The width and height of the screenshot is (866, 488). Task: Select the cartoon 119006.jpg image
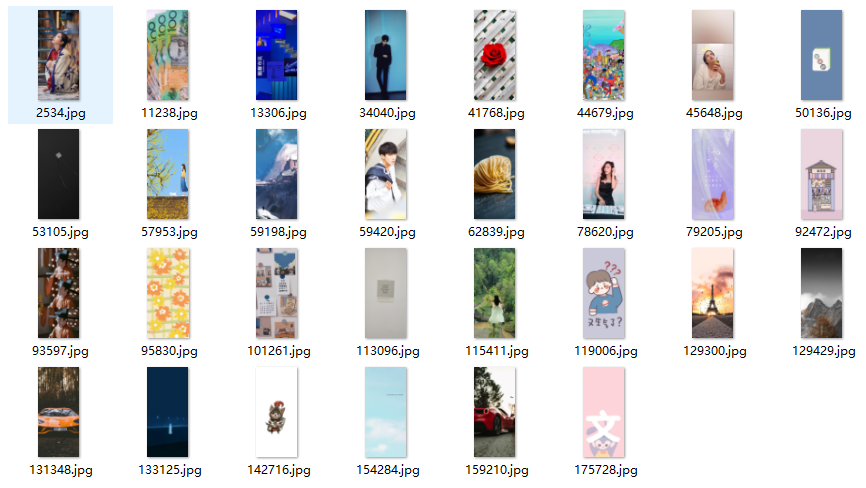click(604, 293)
